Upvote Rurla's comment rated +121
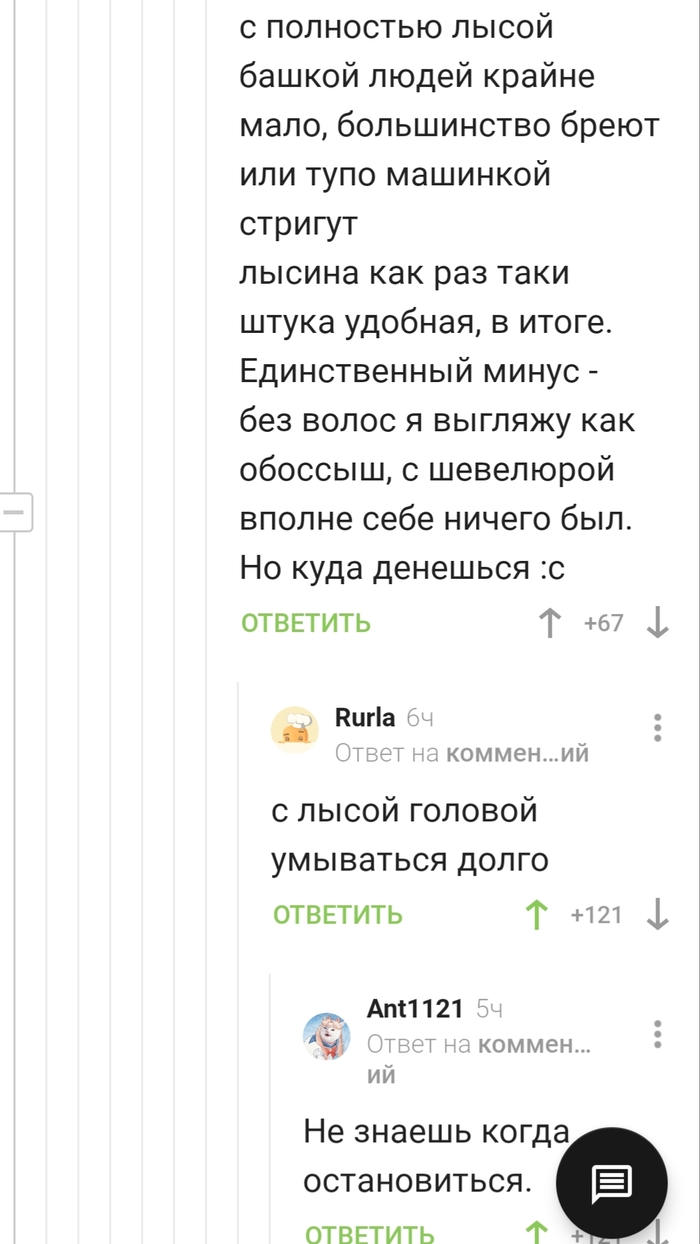Screen dimensions: 700x1244 [x=537, y=915]
